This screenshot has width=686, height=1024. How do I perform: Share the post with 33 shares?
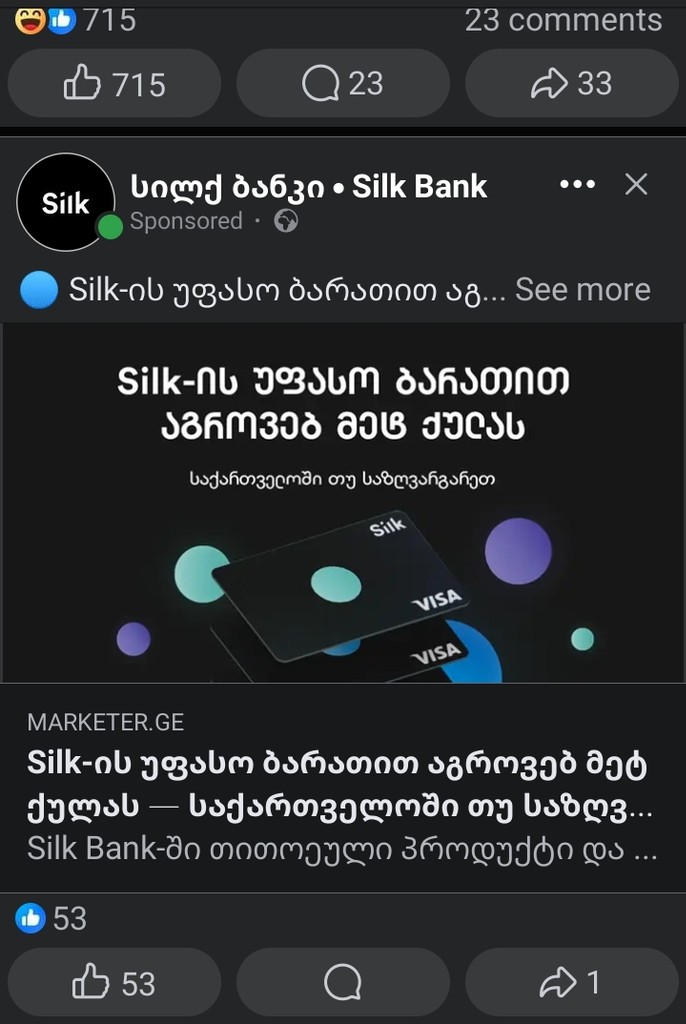(x=571, y=84)
